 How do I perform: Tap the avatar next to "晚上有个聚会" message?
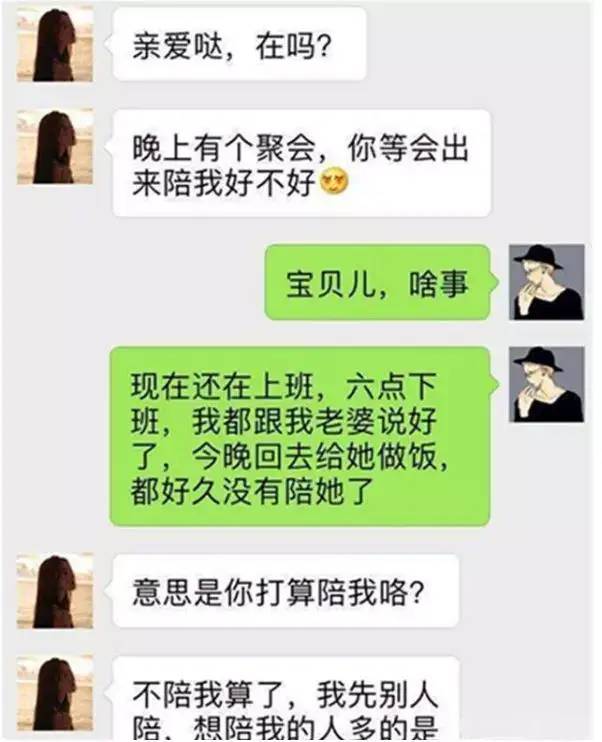tap(55, 146)
